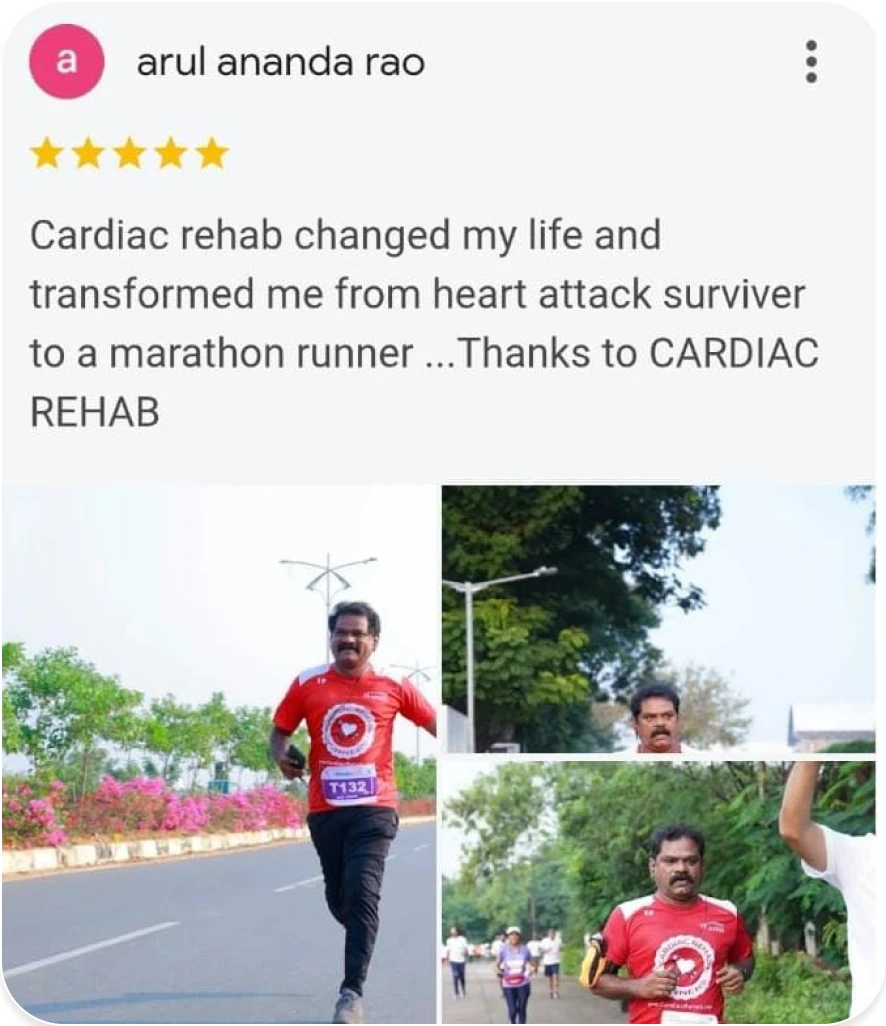Open arul ananda rao's profile avatar
Viewport: 886px width, 1026px height.
point(67,62)
